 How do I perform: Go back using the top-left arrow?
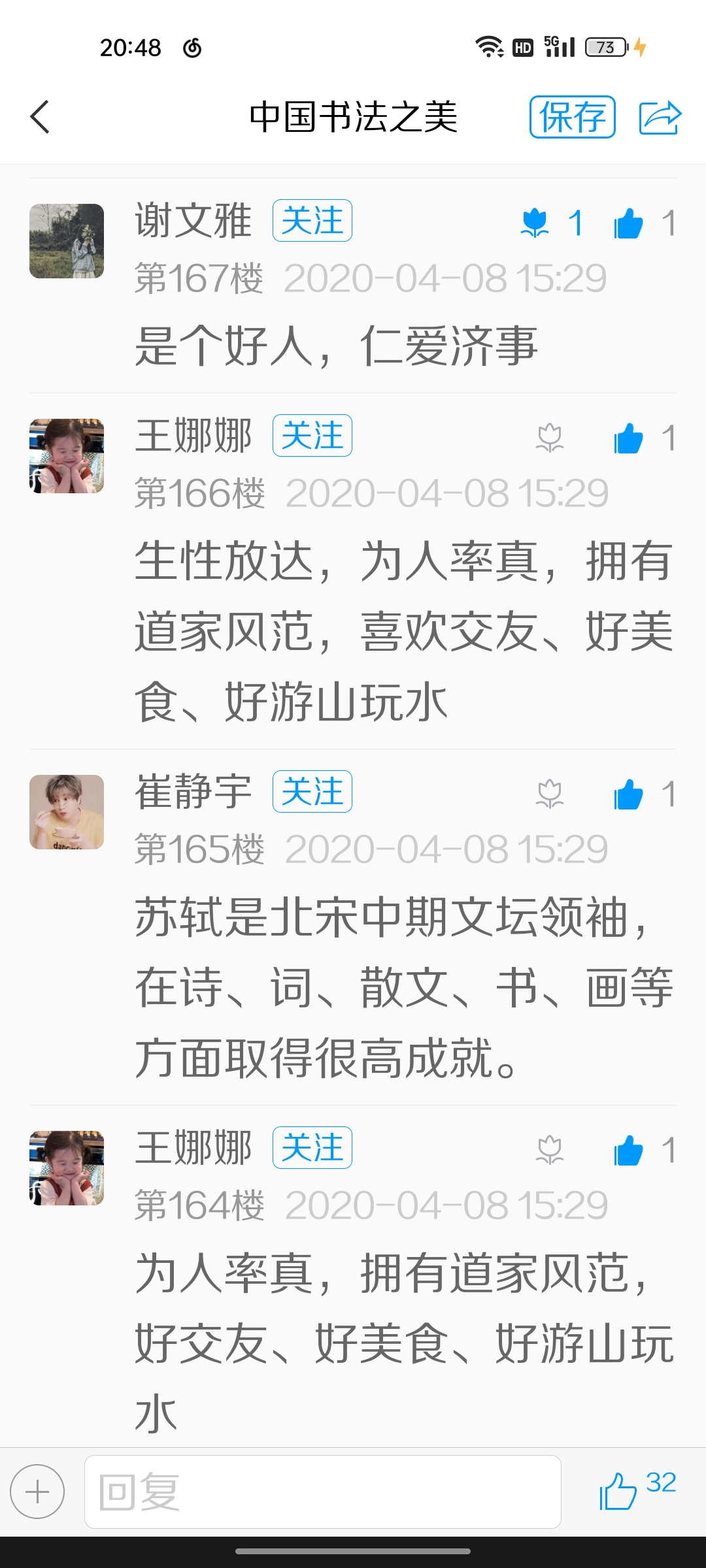(41, 117)
